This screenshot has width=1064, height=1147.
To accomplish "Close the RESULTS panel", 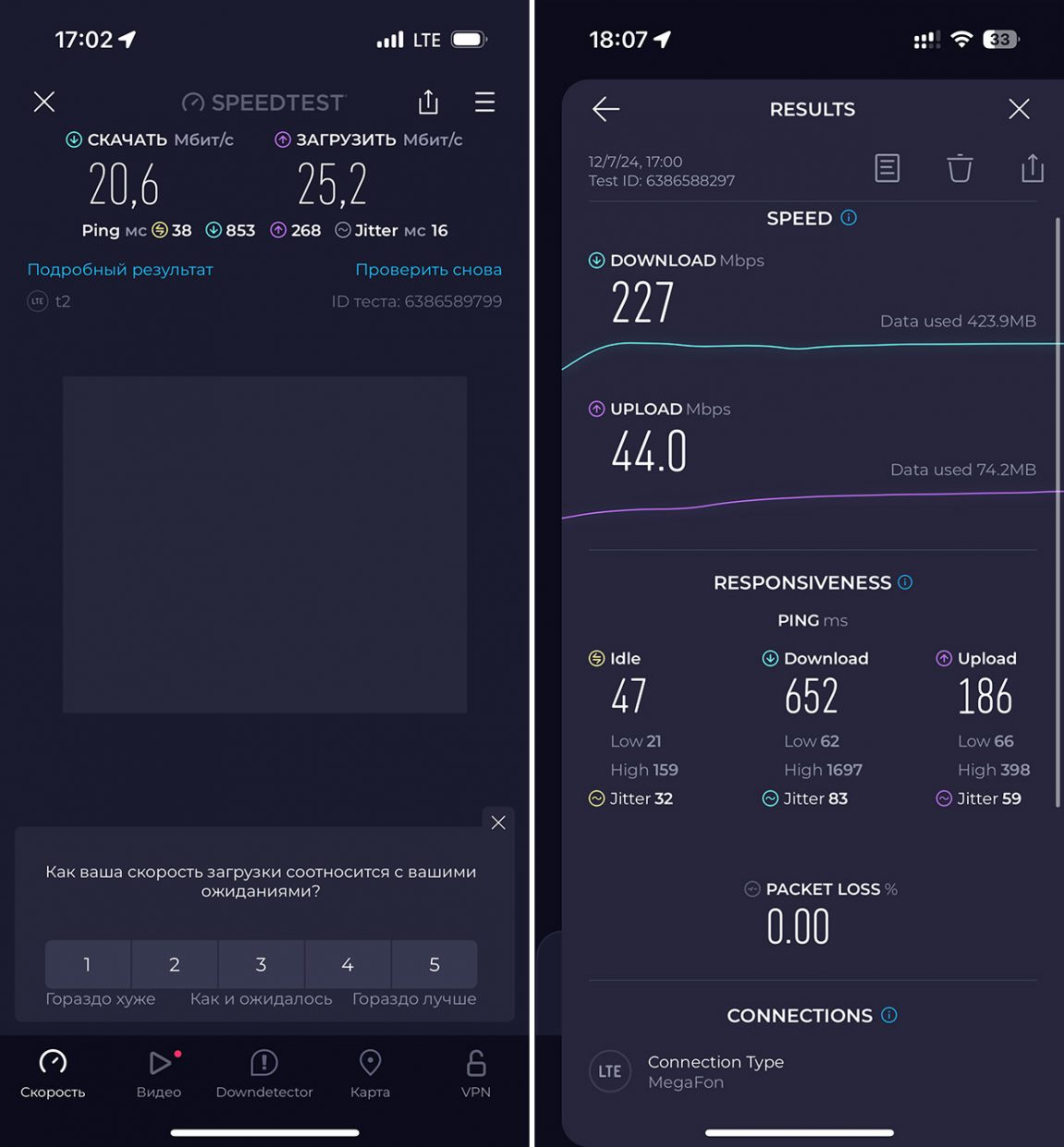I will (x=1019, y=109).
